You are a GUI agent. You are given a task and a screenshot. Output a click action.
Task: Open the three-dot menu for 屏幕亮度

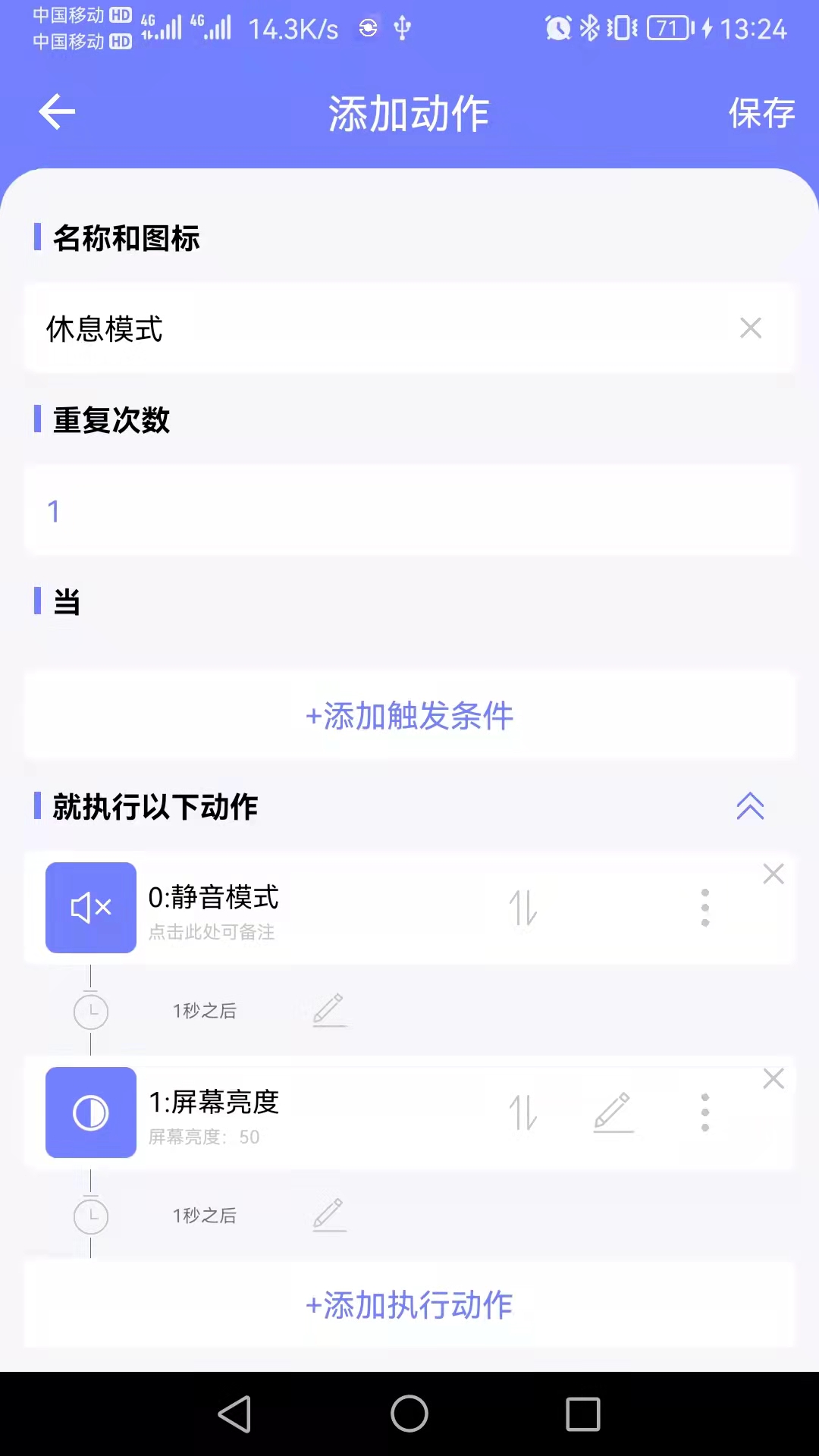coord(704,1112)
